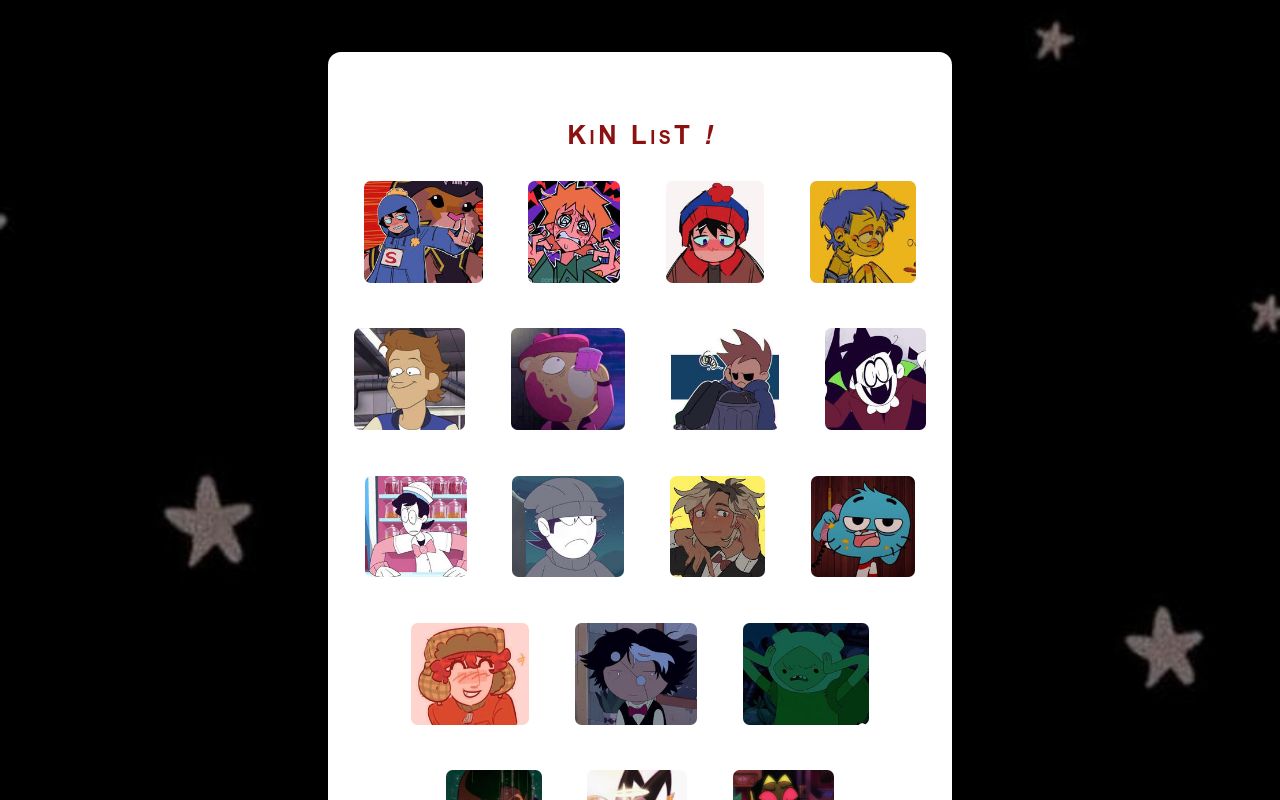Viewport: 1280px width, 800px height.
Task: Select the spiky-haired character in blue hoodie
Action: (x=725, y=379)
